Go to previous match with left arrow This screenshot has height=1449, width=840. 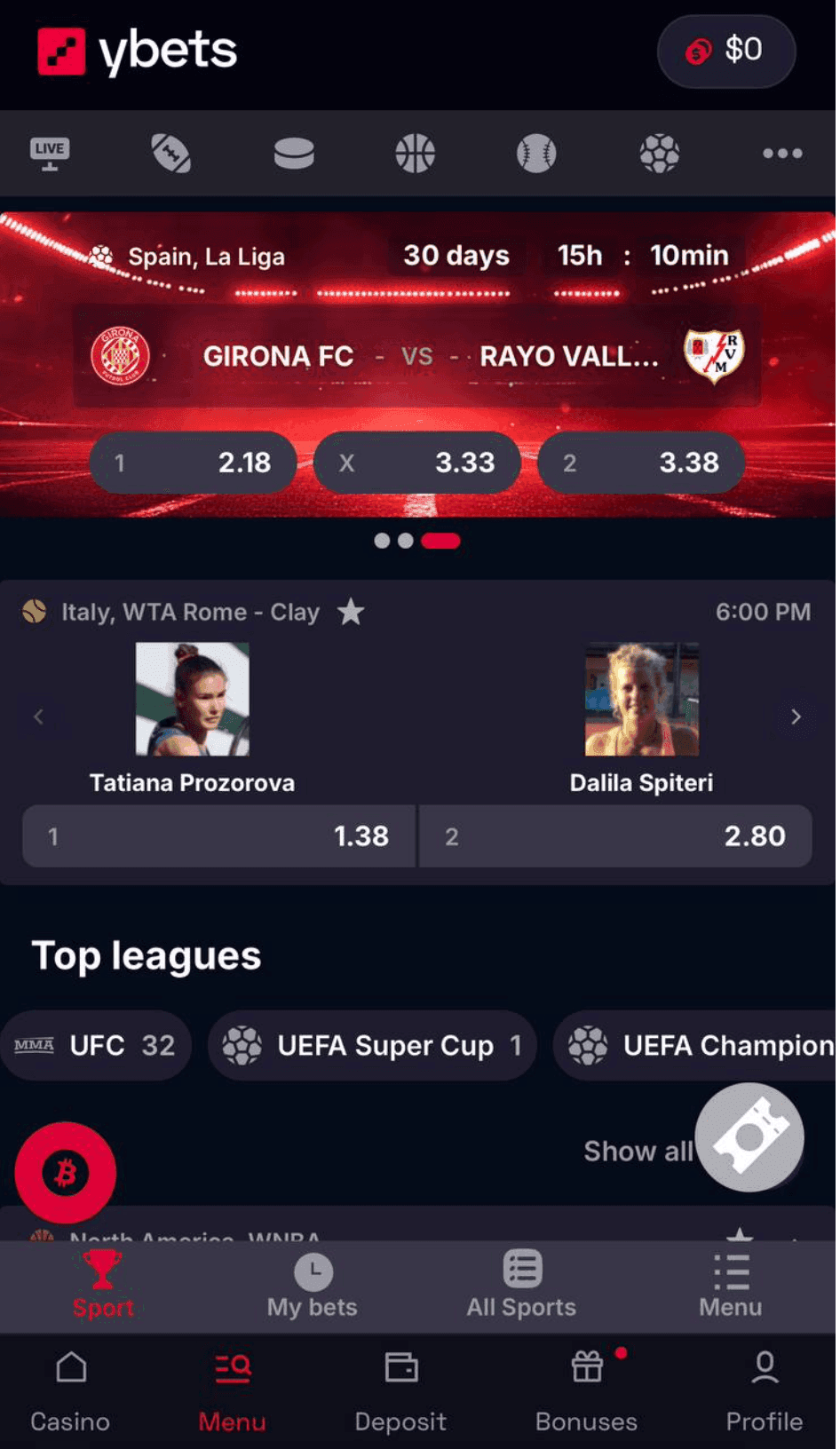coord(39,717)
